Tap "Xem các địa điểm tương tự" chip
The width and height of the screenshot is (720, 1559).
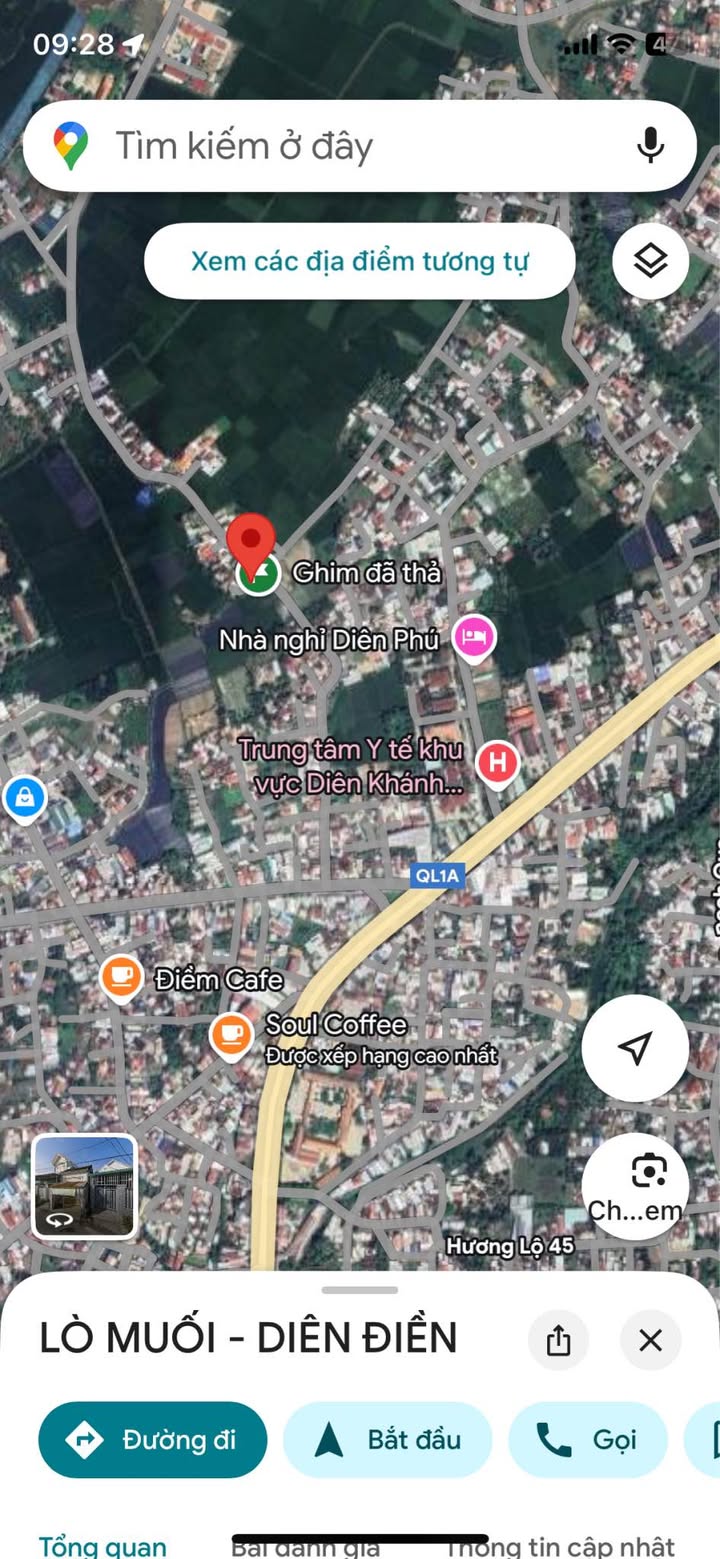click(x=359, y=262)
